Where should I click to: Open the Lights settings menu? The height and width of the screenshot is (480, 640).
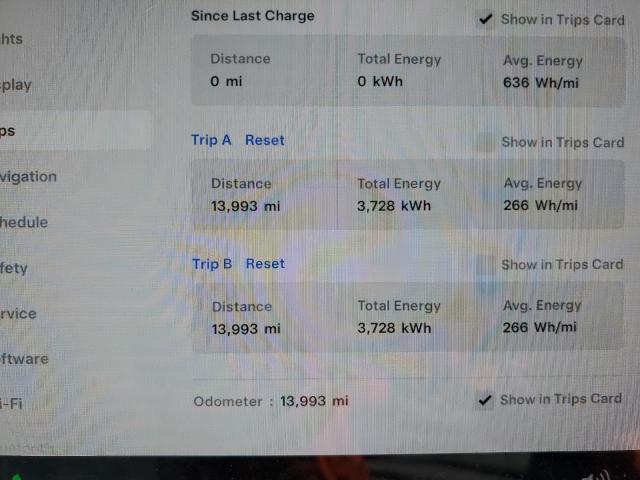12,39
